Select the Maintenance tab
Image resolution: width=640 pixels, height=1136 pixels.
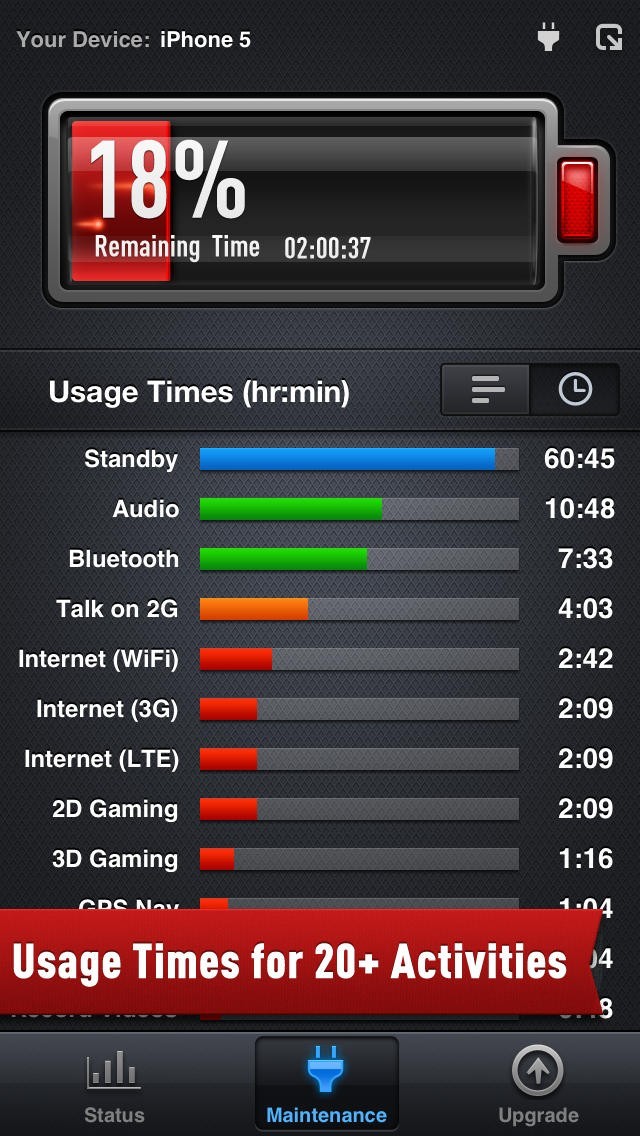click(327, 1084)
